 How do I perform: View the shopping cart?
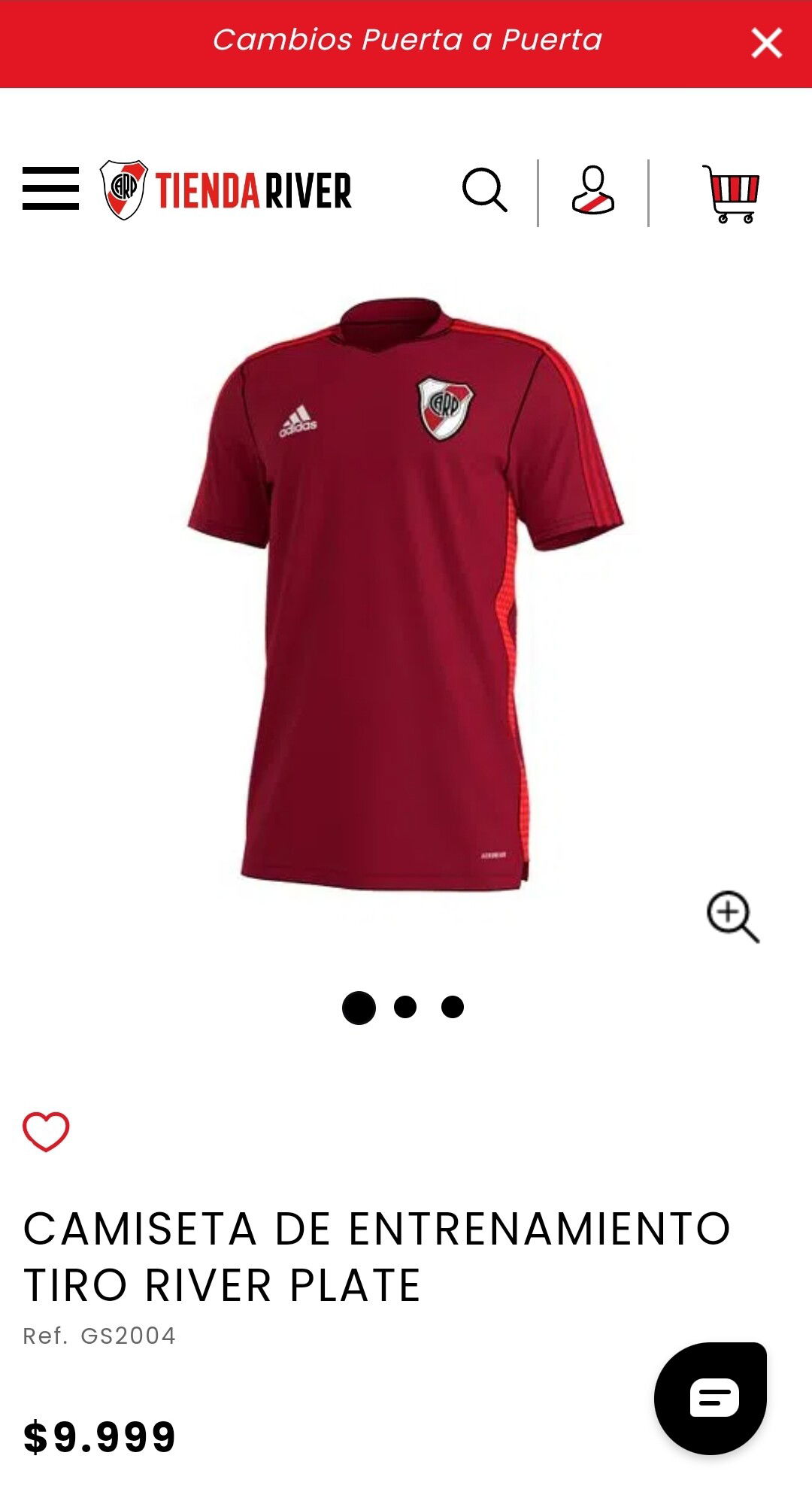(x=731, y=194)
